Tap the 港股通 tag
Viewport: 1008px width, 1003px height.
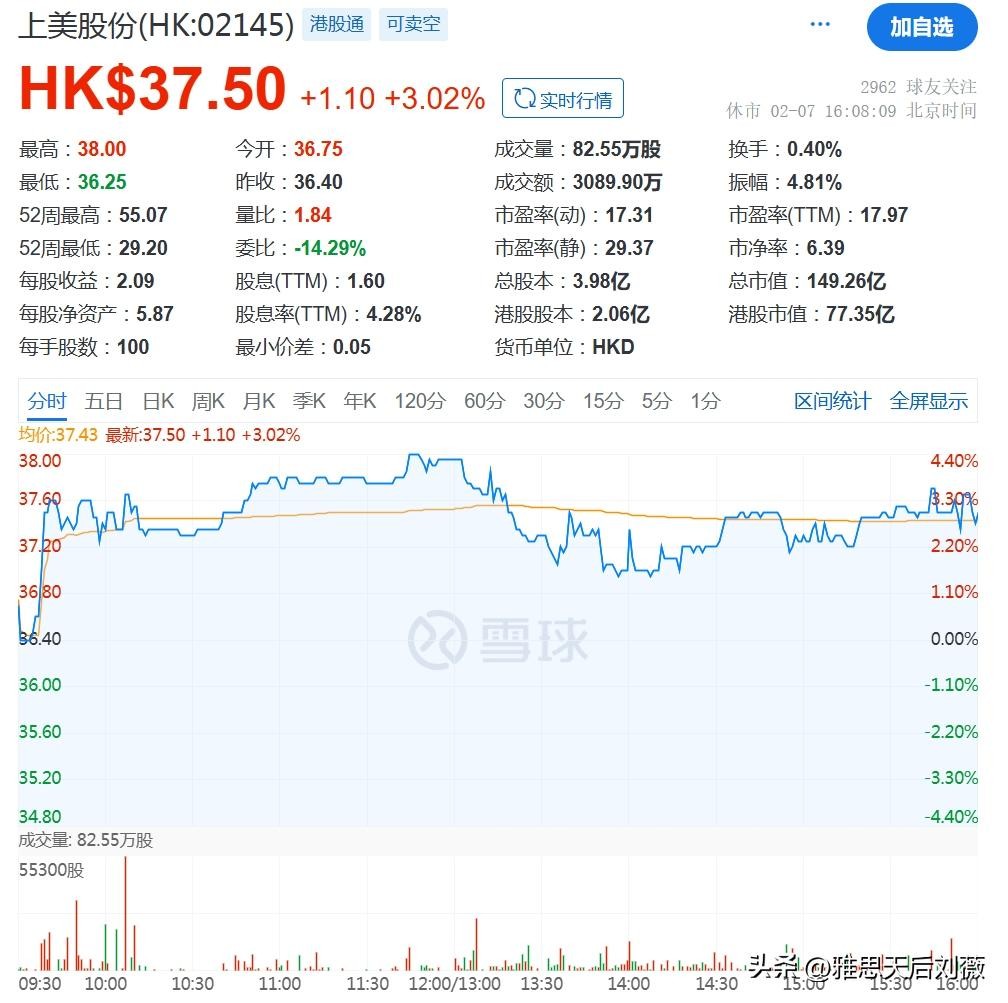(x=336, y=25)
